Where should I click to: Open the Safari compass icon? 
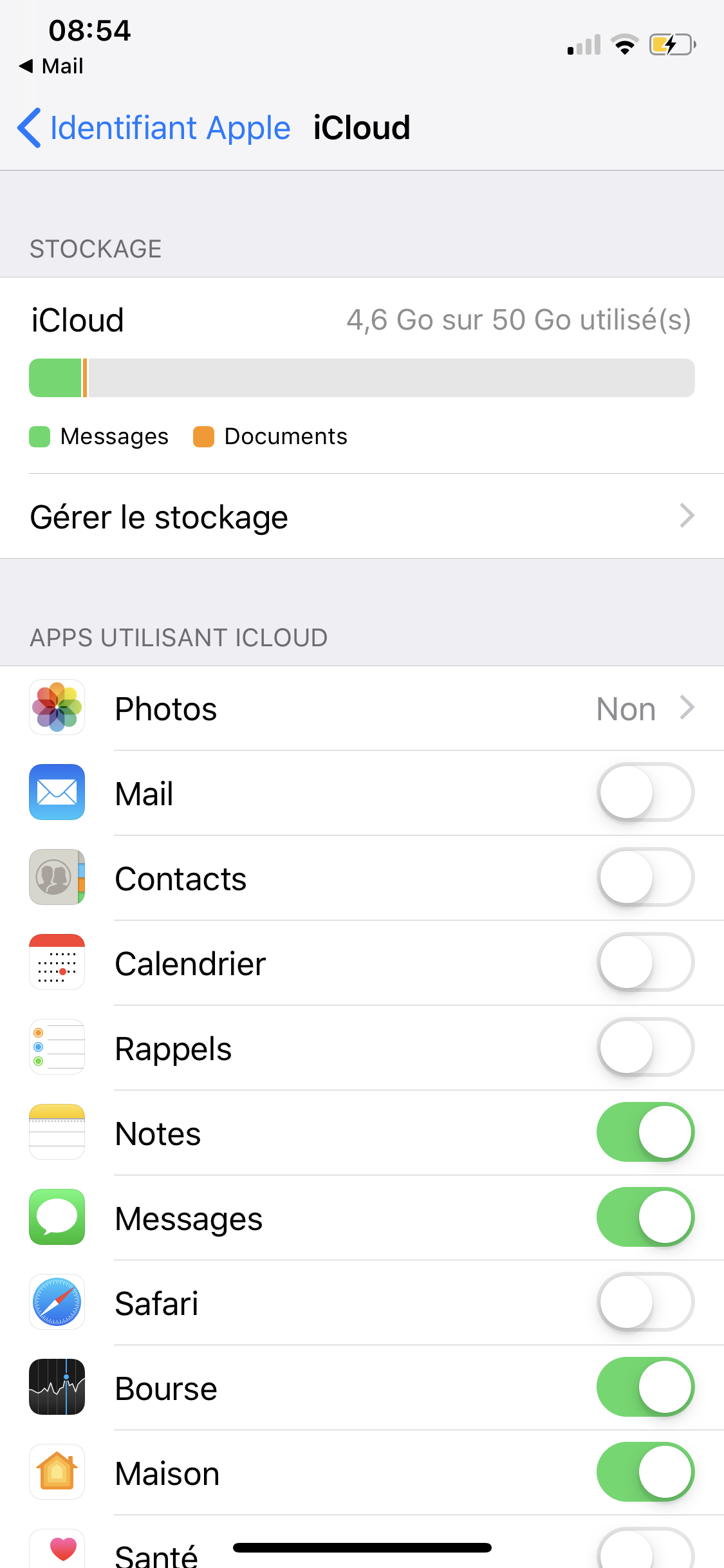click(x=57, y=1302)
